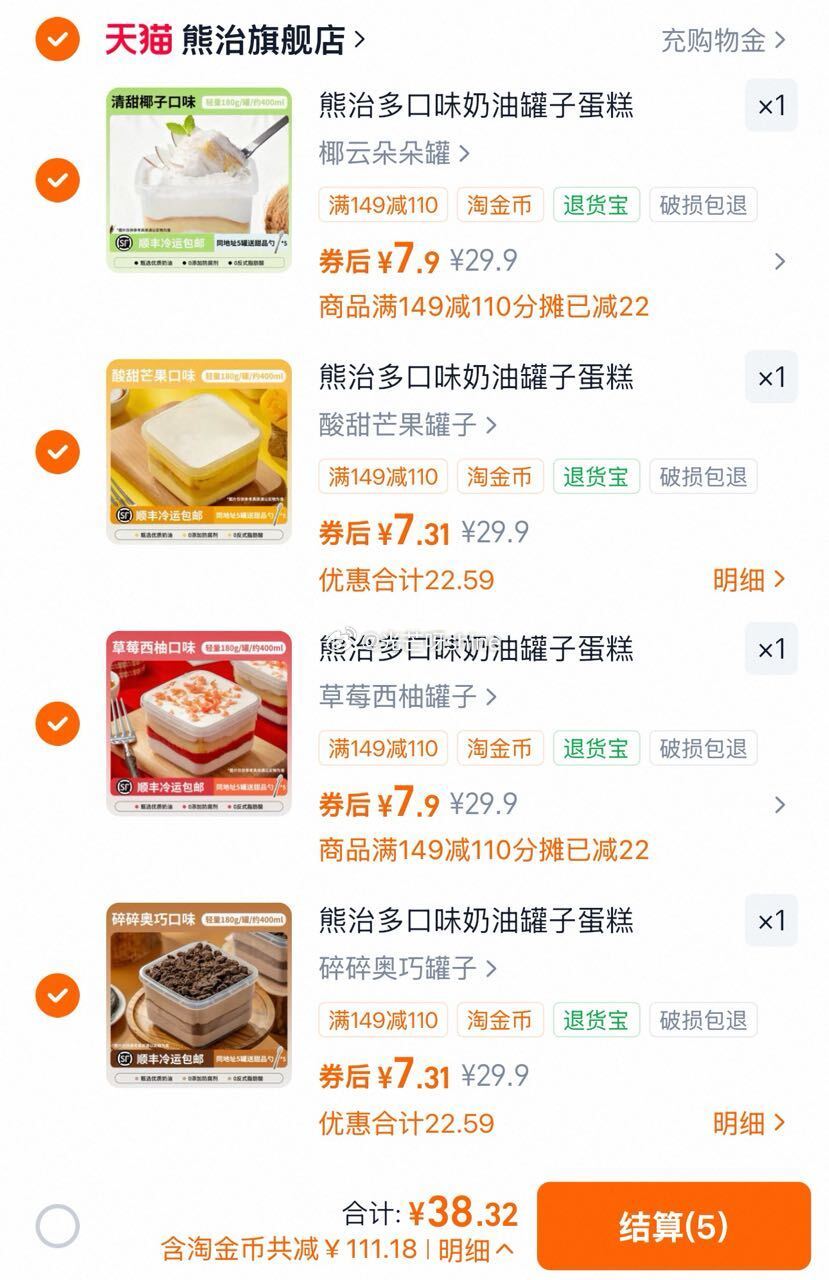Open the 满149减110 coupon tag on the Oreo cake
Image resolution: width=829 pixels, height=1280 pixels.
pos(384,1020)
